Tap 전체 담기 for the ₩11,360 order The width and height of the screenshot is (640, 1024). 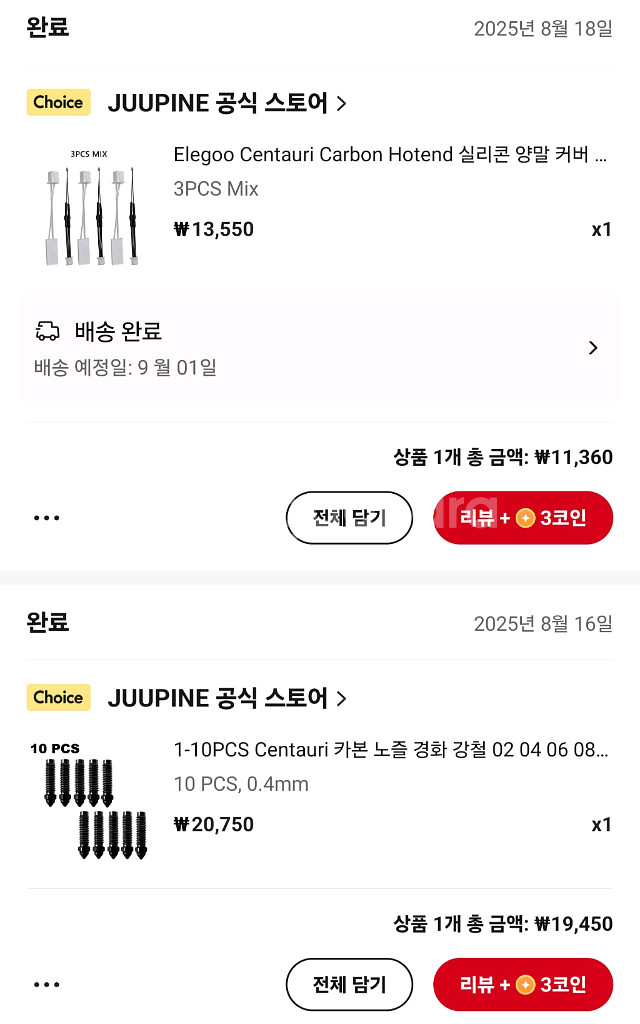349,518
